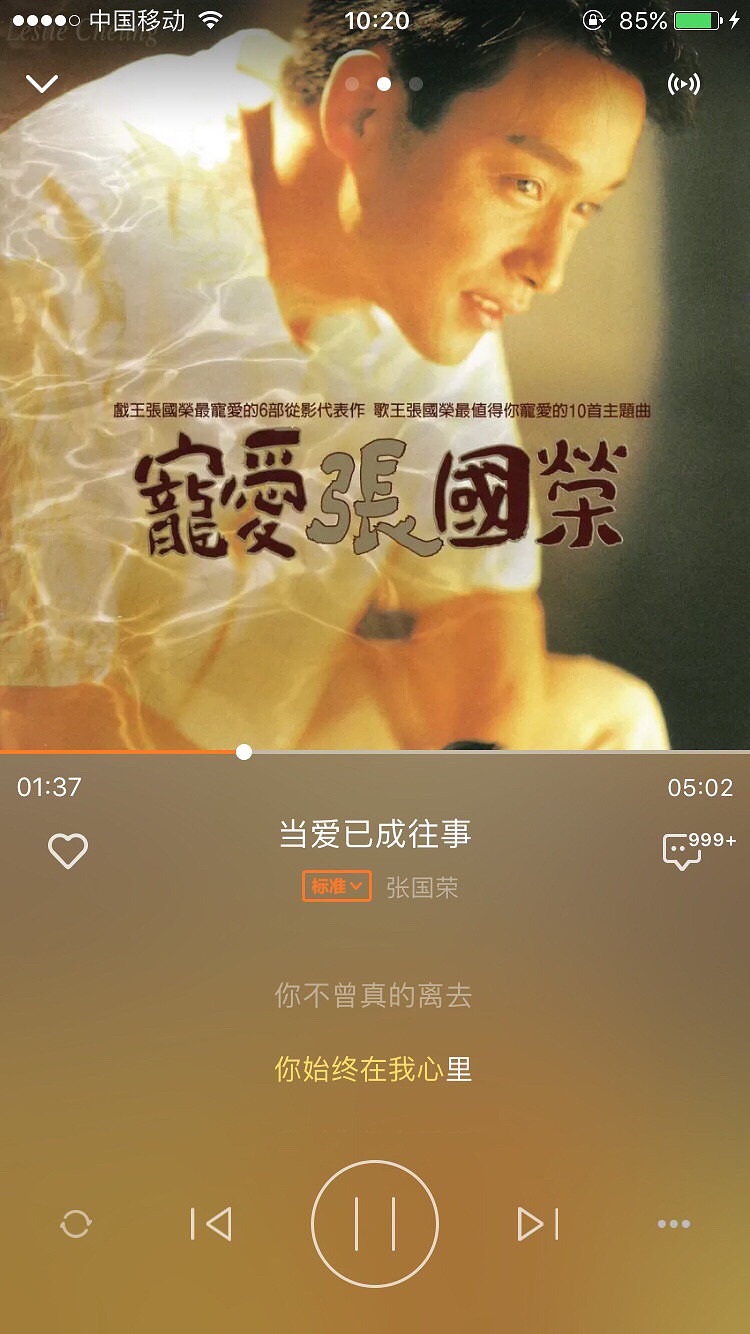Tap the page indicator dots
Screen dimensions: 750x1334
384,84
